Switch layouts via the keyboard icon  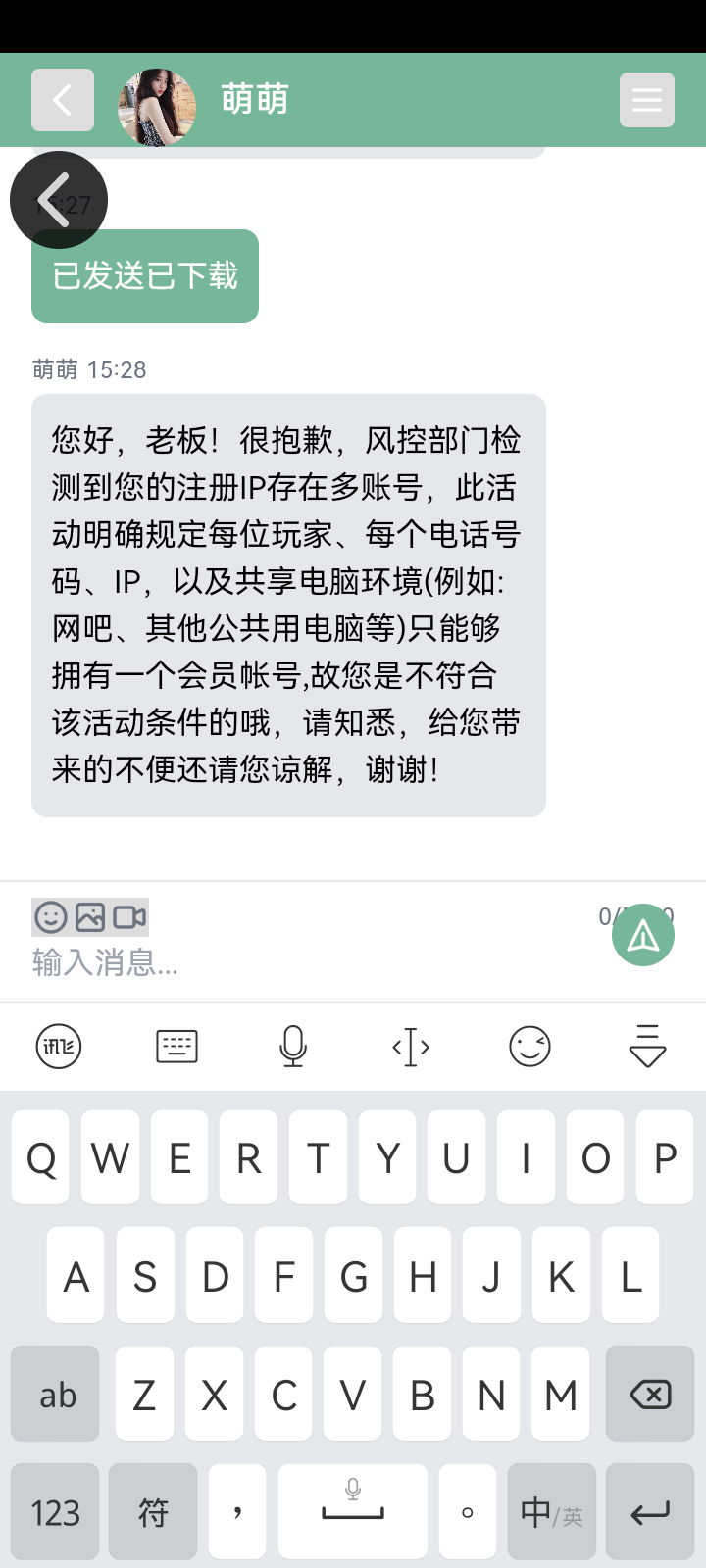[x=176, y=1047]
